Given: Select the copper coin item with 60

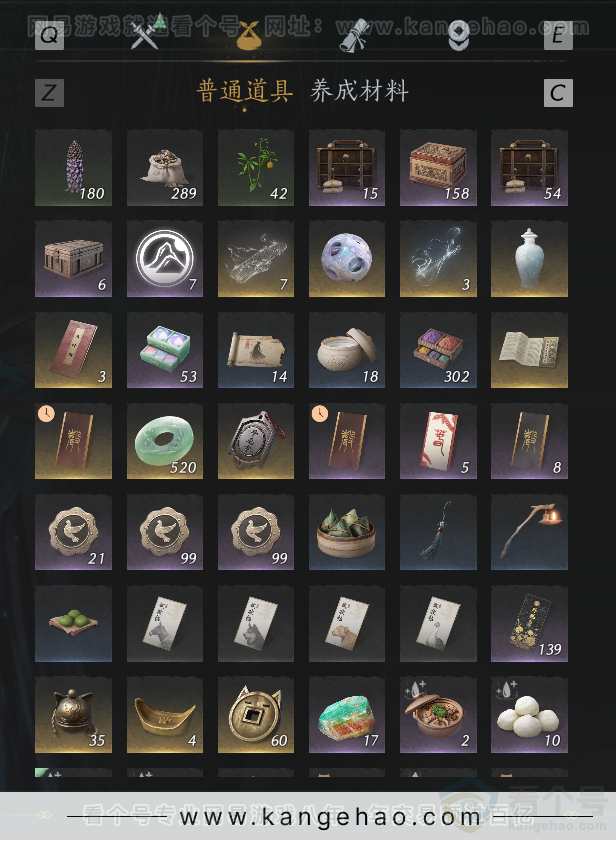Looking at the screenshot, I should [x=256, y=715].
